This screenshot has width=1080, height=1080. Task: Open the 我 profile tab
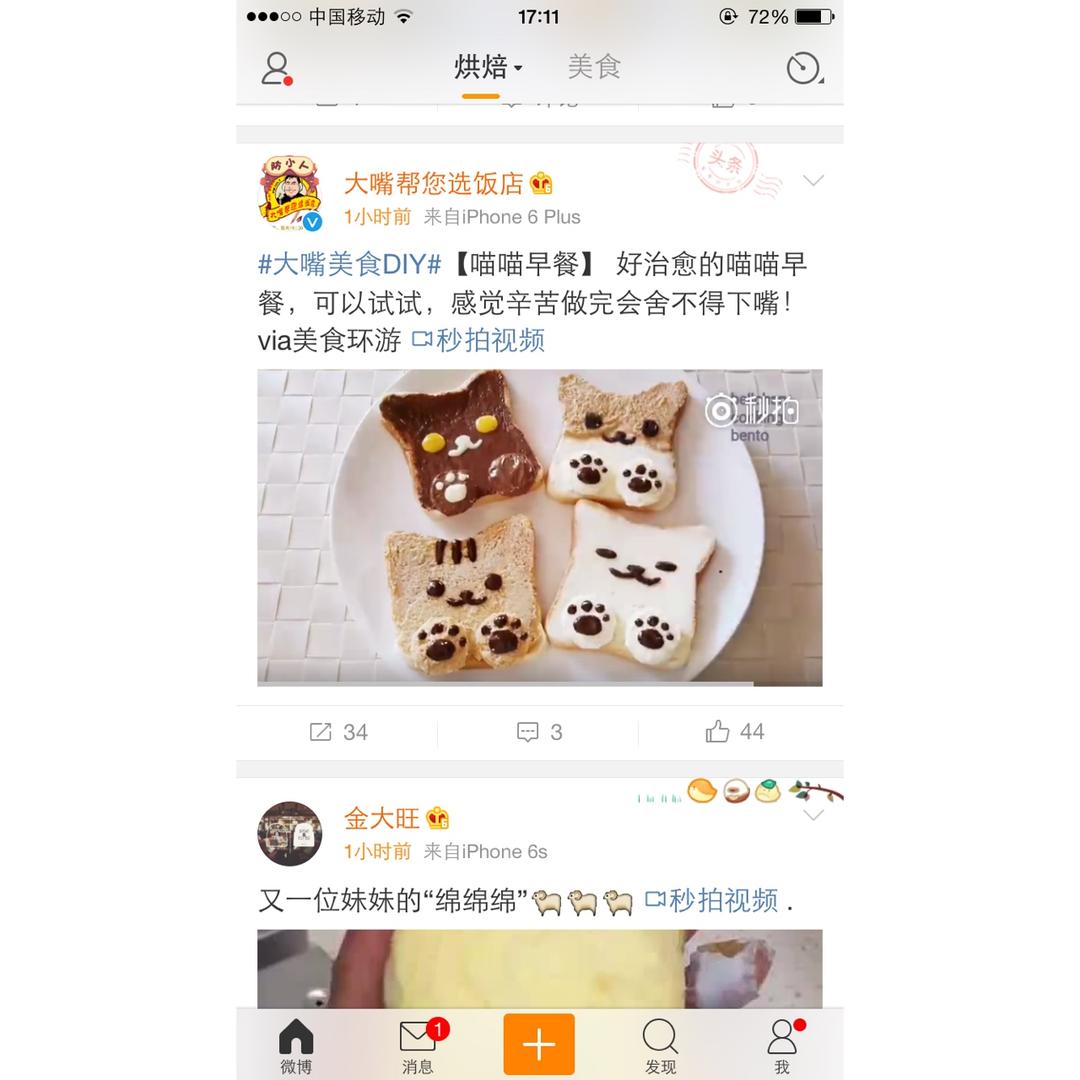coord(782,1045)
